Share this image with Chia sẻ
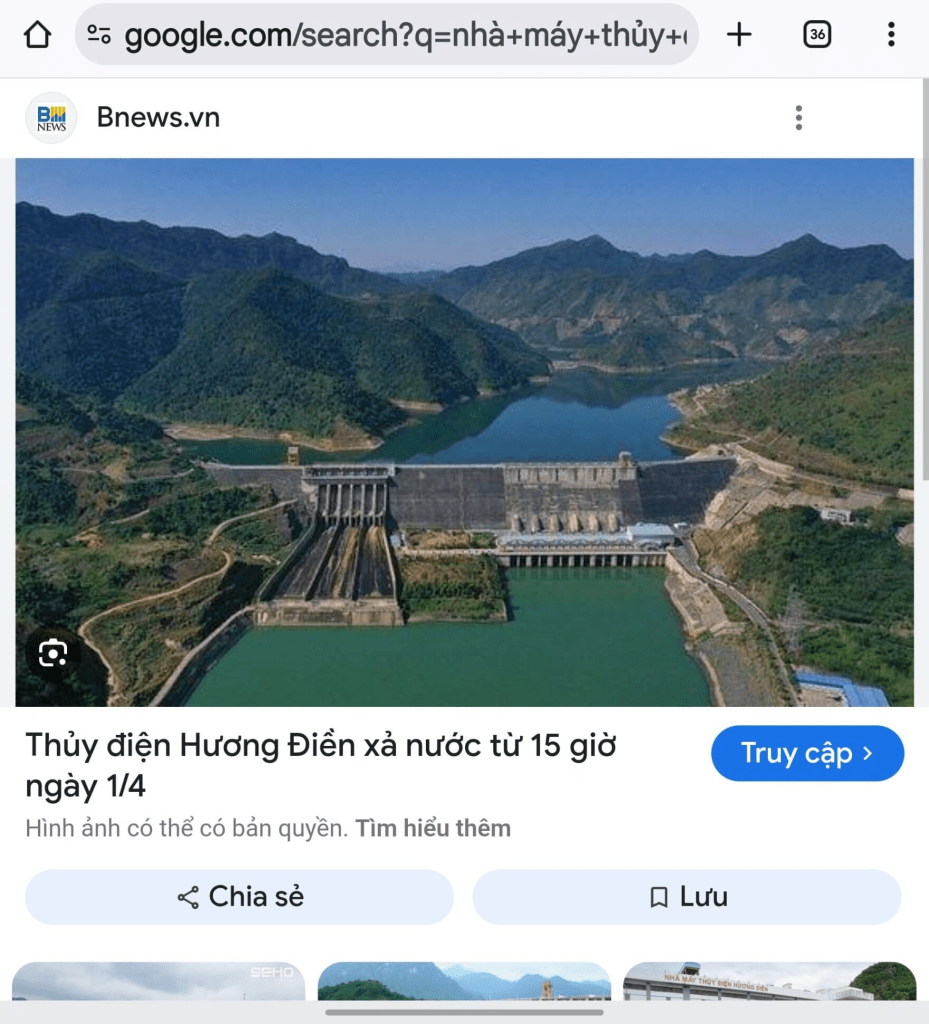This screenshot has width=929, height=1024. coord(239,897)
